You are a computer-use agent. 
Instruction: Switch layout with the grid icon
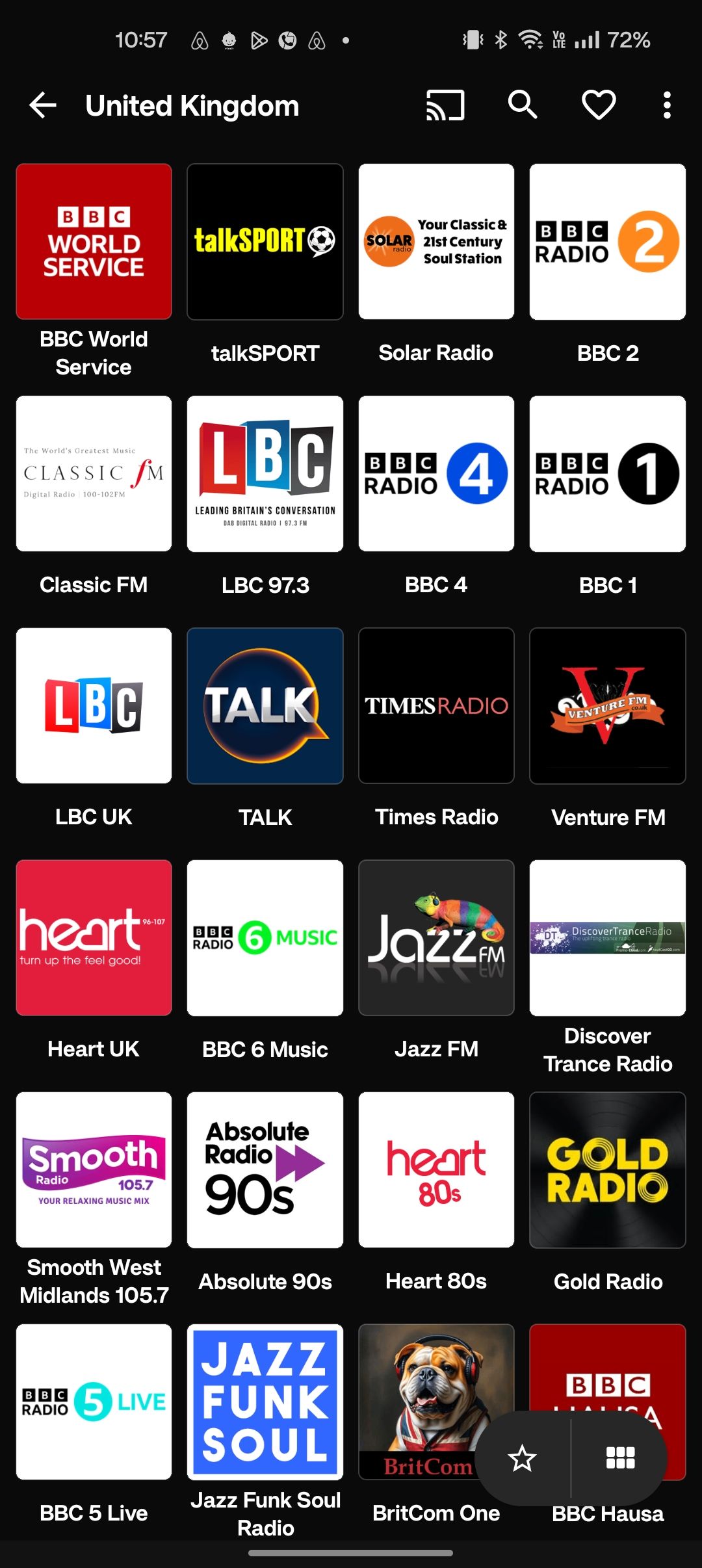(620, 1458)
